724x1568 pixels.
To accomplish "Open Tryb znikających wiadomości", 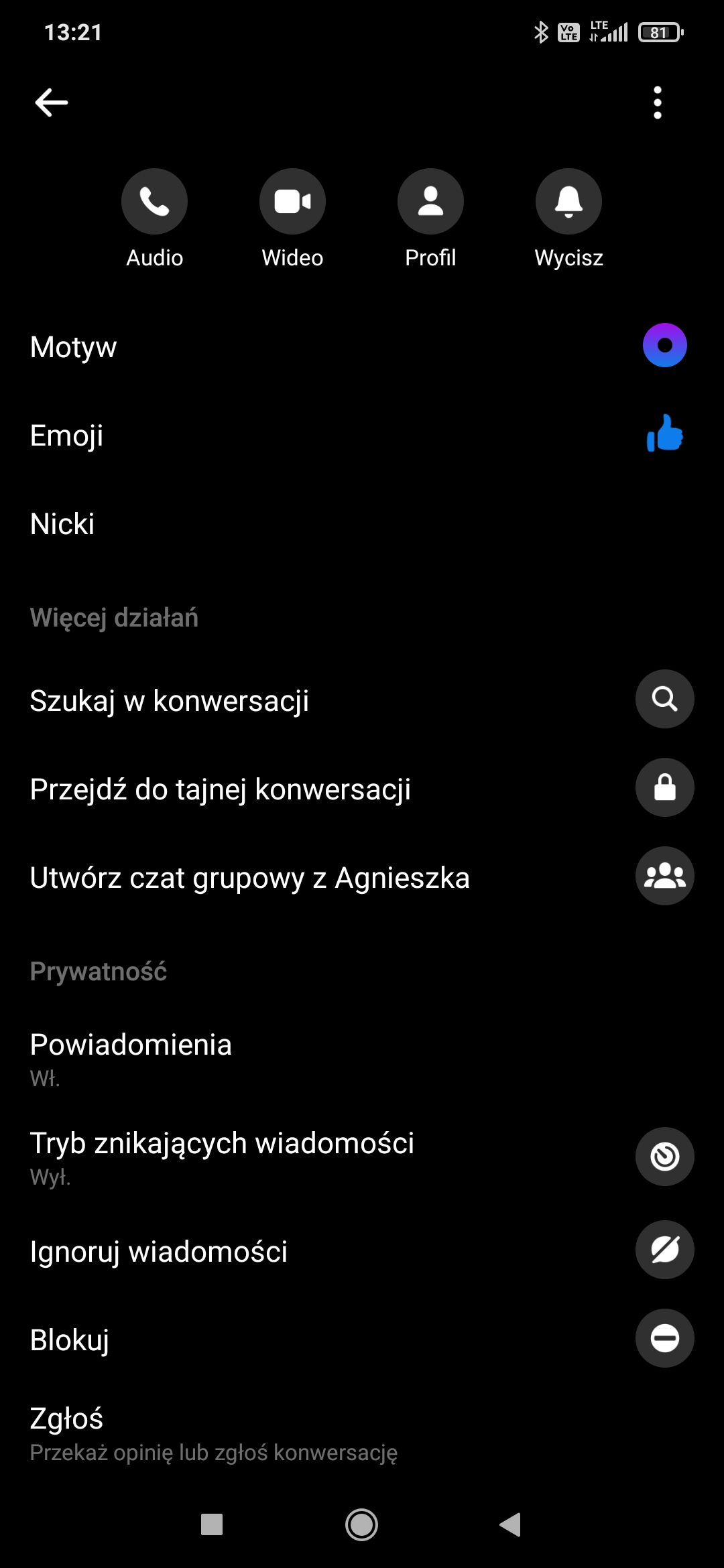I will [362, 1157].
